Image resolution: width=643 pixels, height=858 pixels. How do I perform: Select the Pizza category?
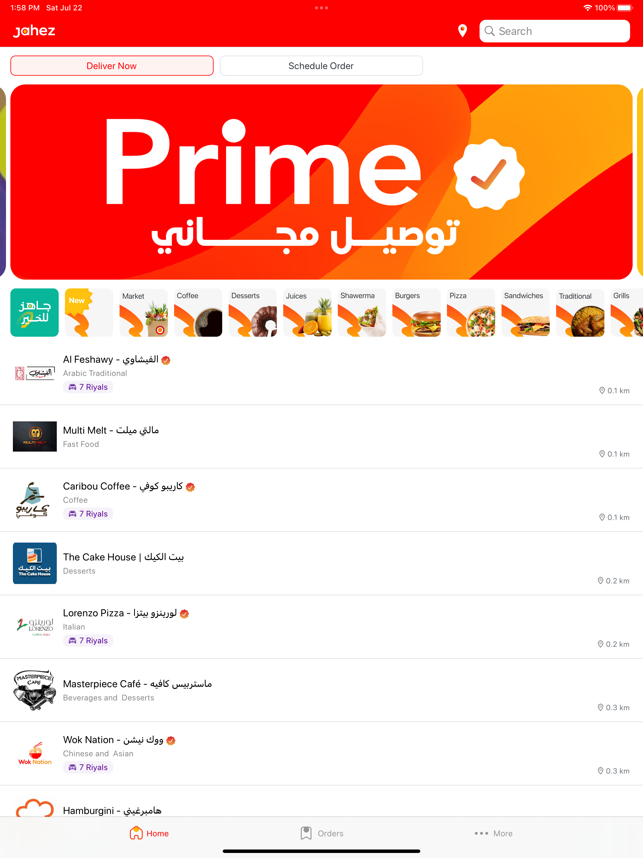click(x=470, y=313)
